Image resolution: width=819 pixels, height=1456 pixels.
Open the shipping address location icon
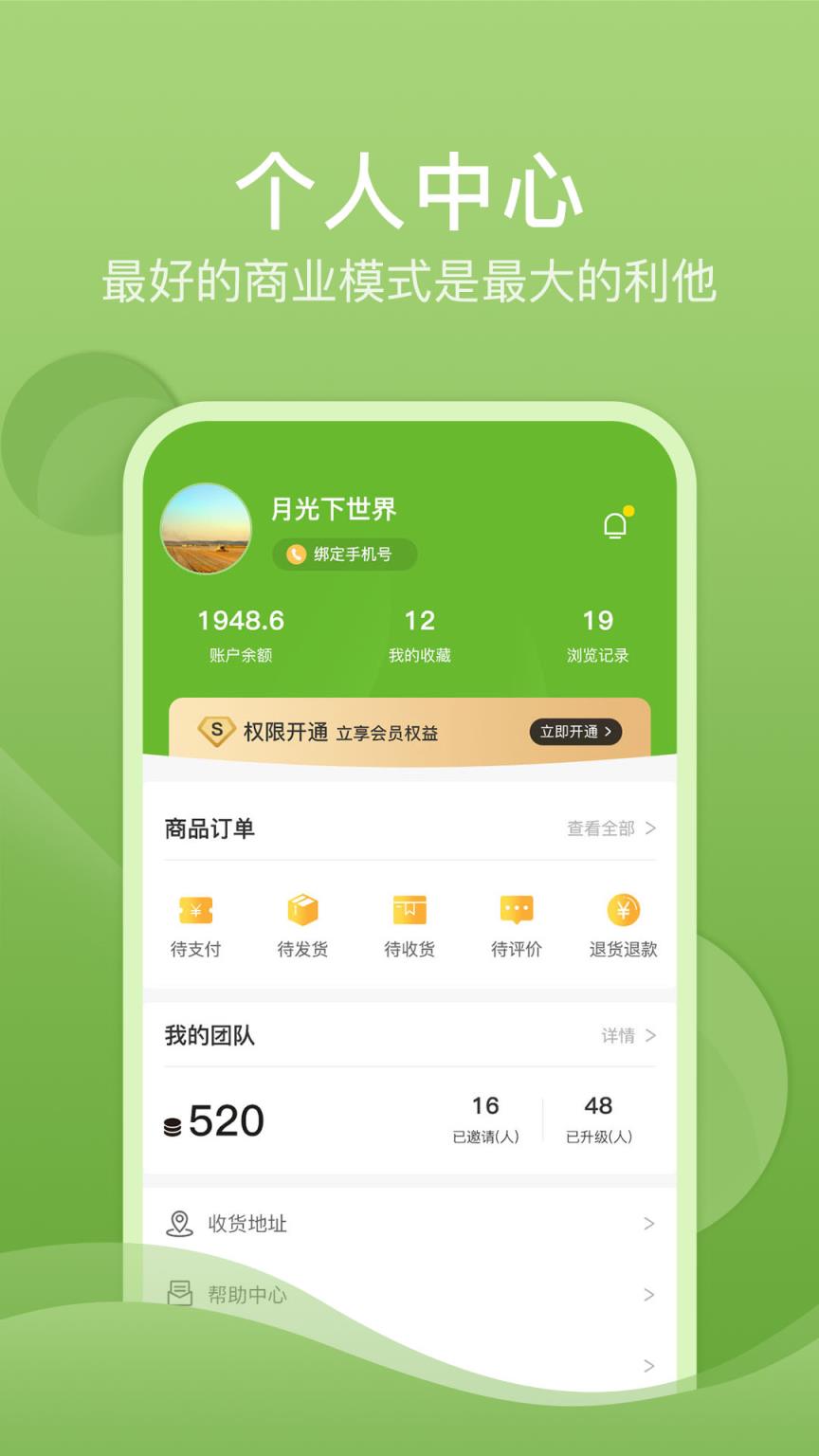point(178,1223)
